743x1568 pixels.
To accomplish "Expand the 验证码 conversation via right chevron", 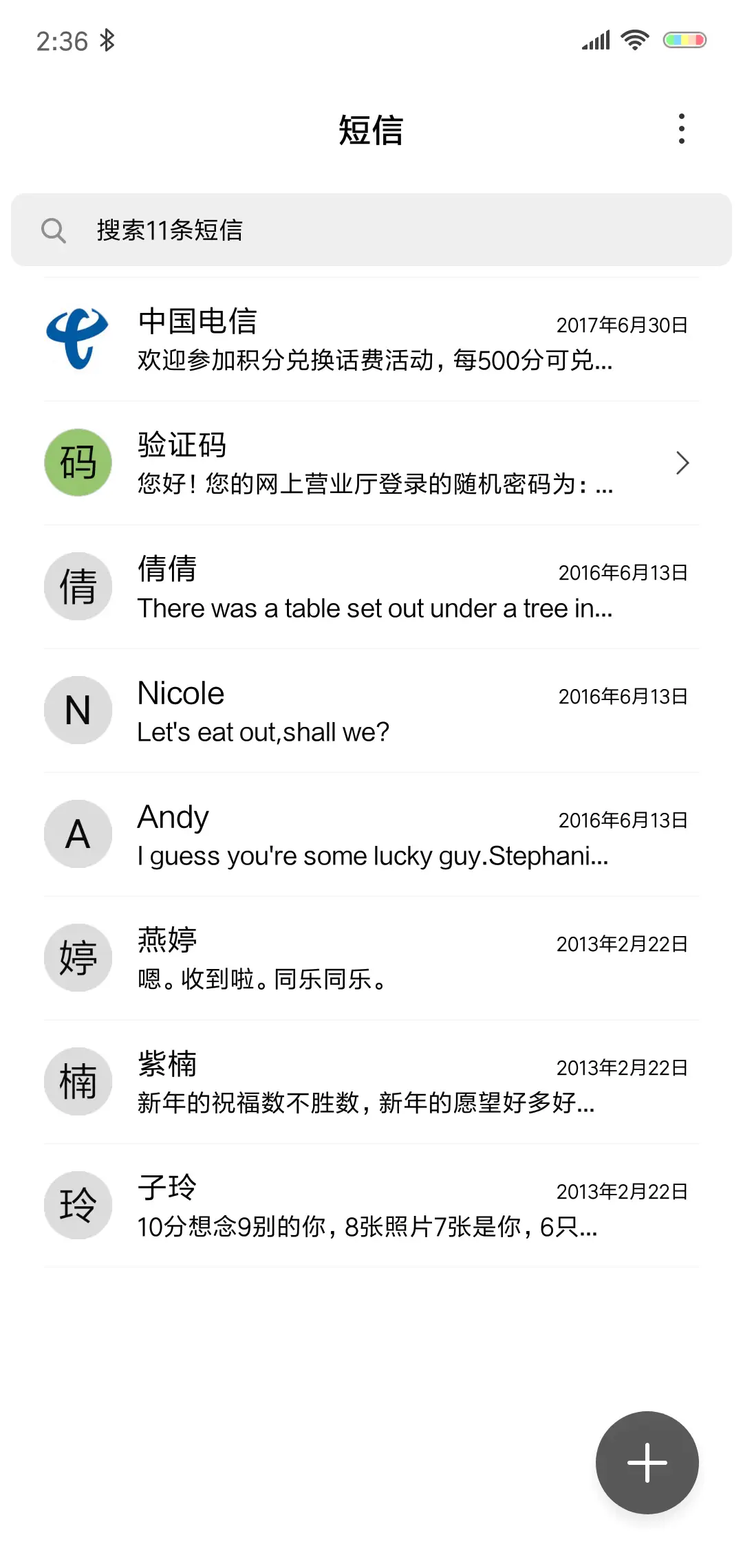I will (x=682, y=463).
